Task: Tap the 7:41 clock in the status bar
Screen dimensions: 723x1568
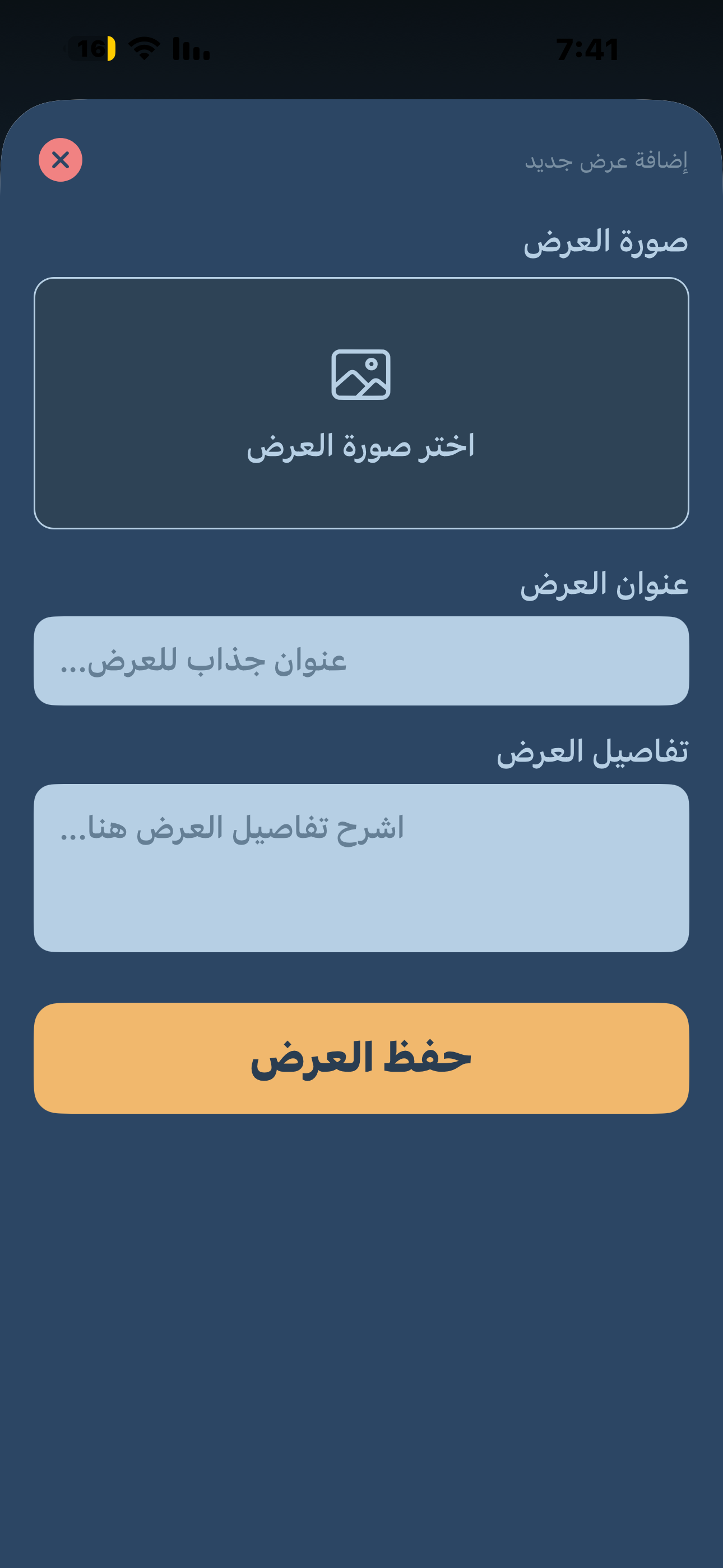Action: coord(588,49)
